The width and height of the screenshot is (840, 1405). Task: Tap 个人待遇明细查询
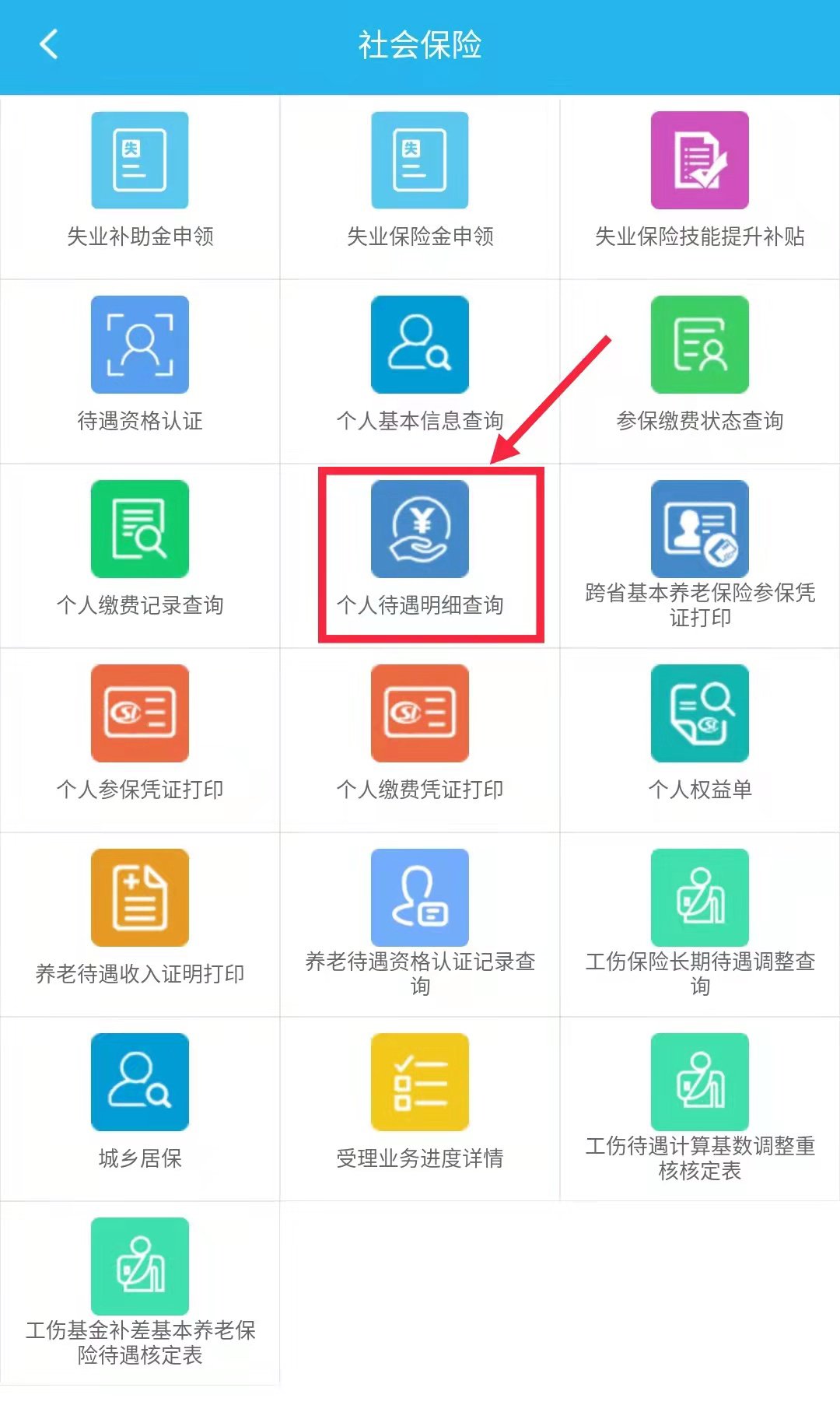pyautogui.click(x=420, y=530)
